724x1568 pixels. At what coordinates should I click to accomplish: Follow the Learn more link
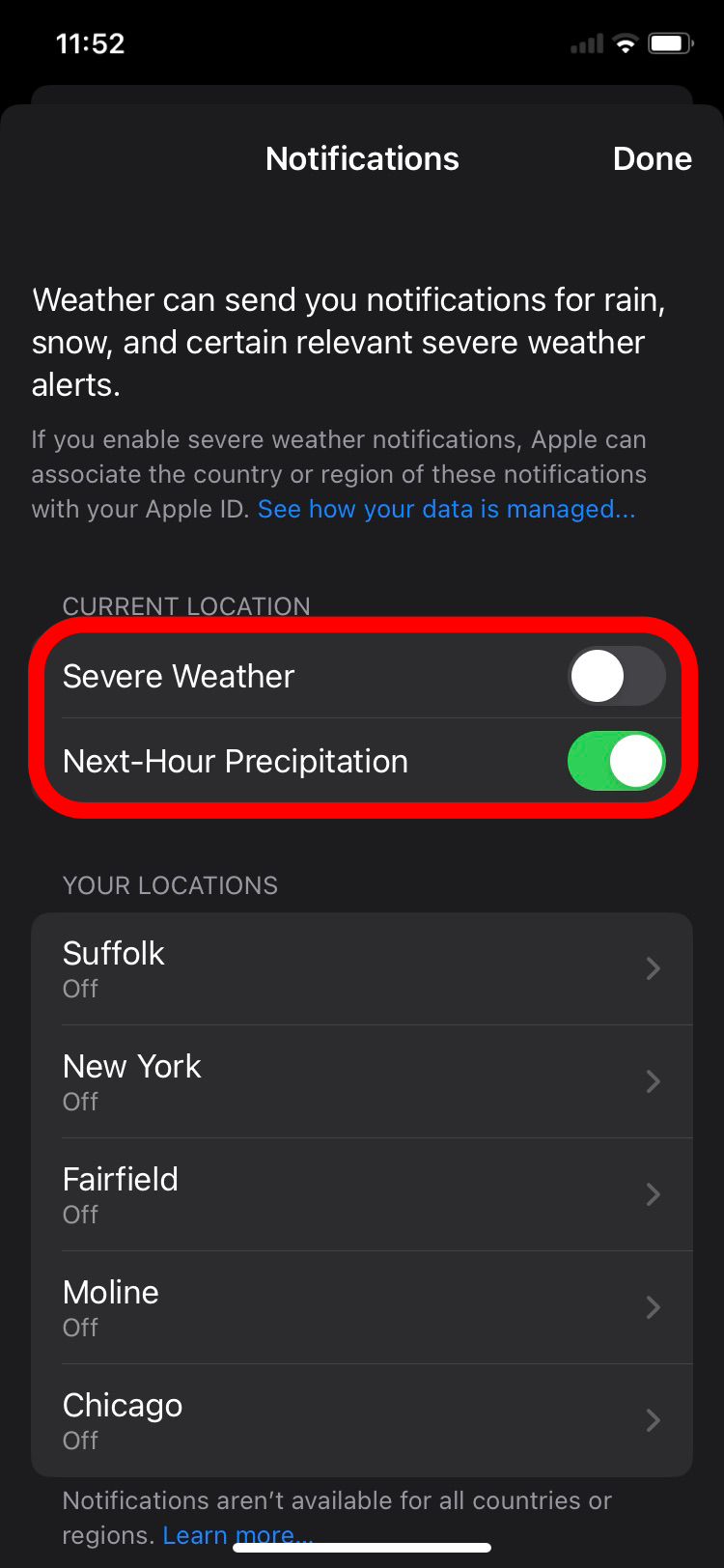click(237, 1535)
